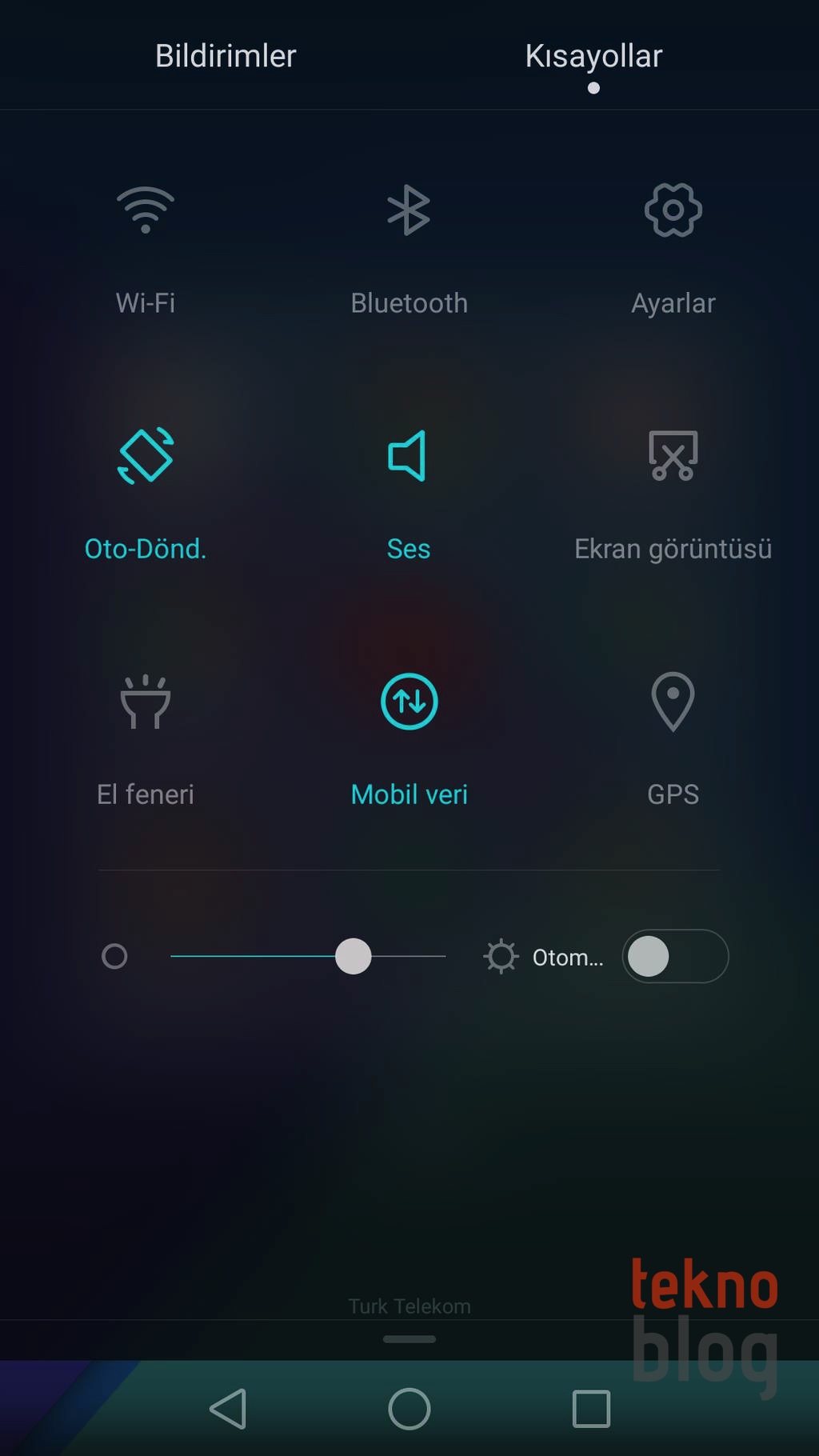819x1456 pixels.
Task: Tap the brightness slider
Action: 309,956
